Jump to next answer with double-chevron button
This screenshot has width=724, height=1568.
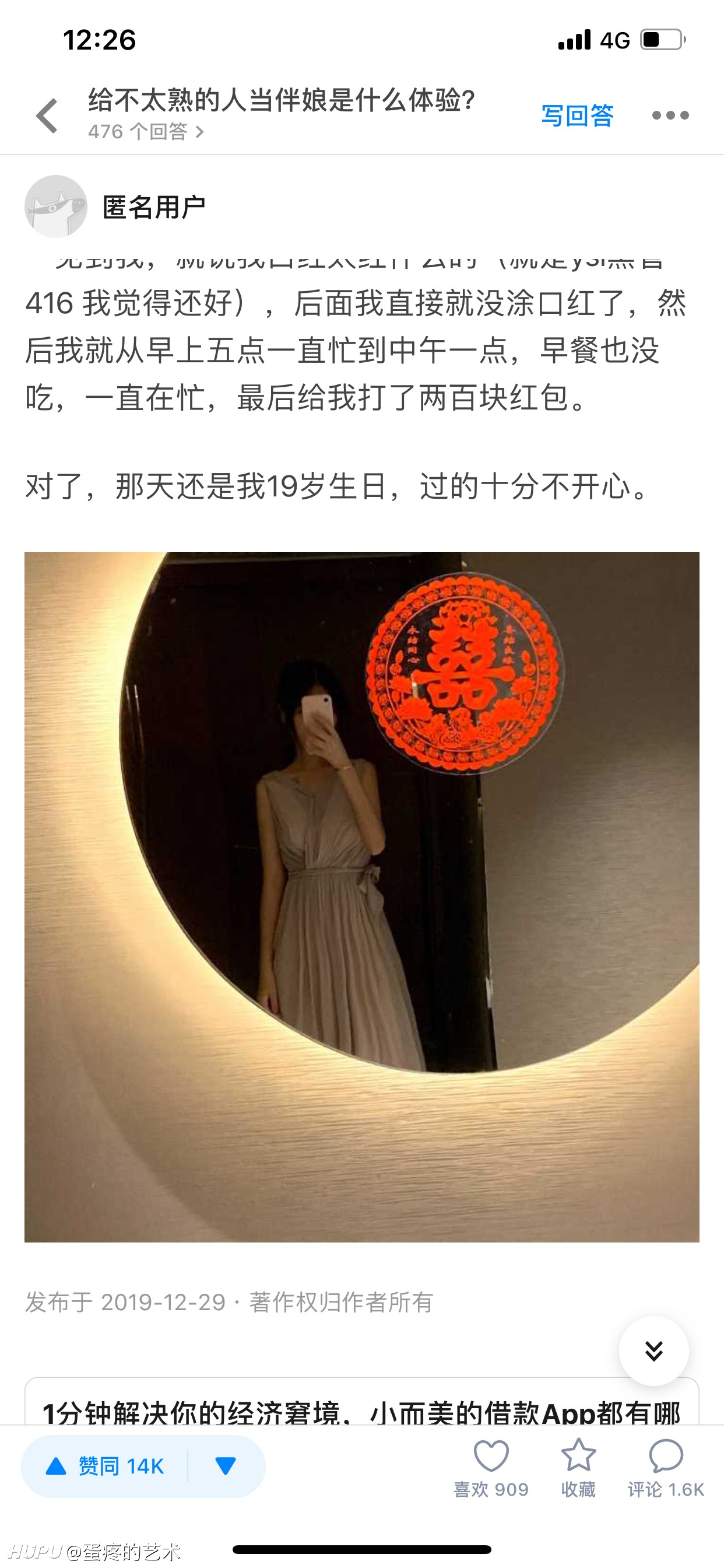(x=654, y=1350)
